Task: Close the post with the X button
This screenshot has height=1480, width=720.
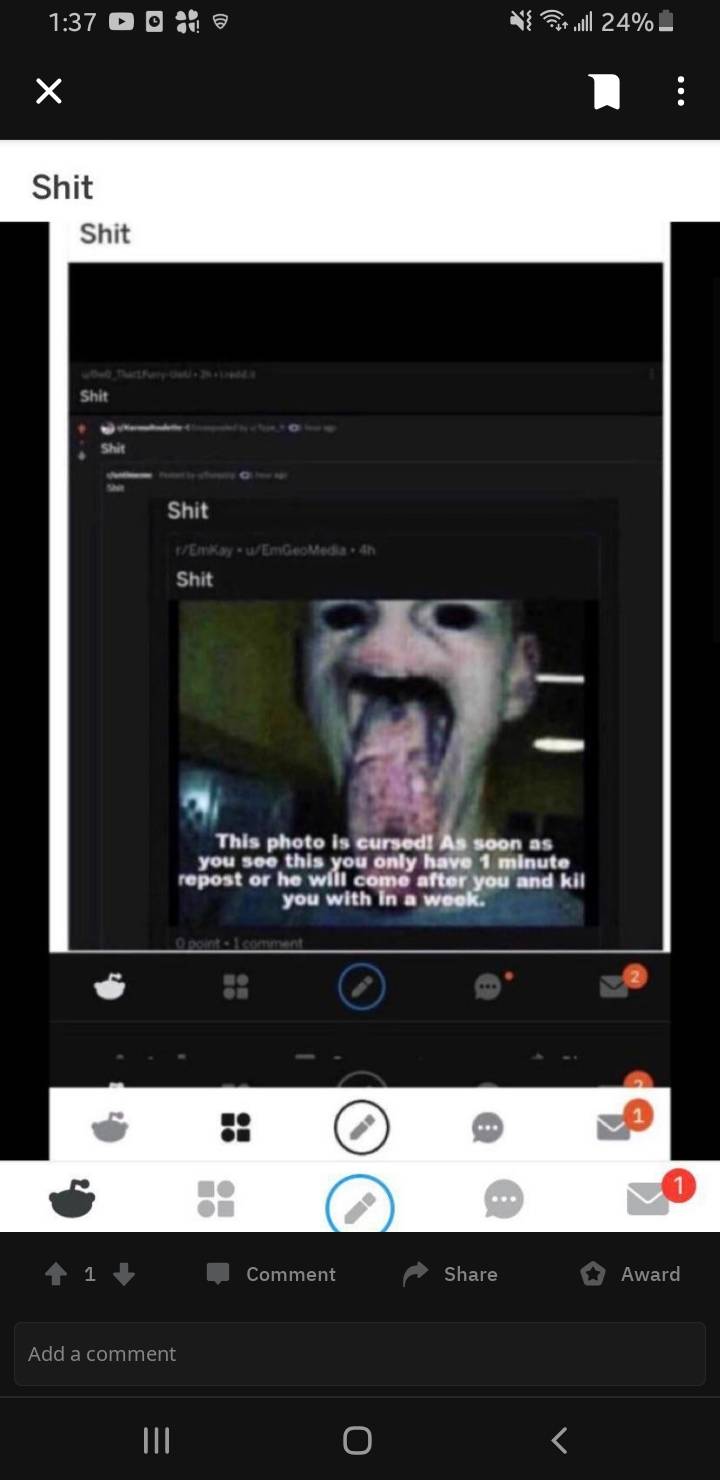Action: (x=48, y=91)
